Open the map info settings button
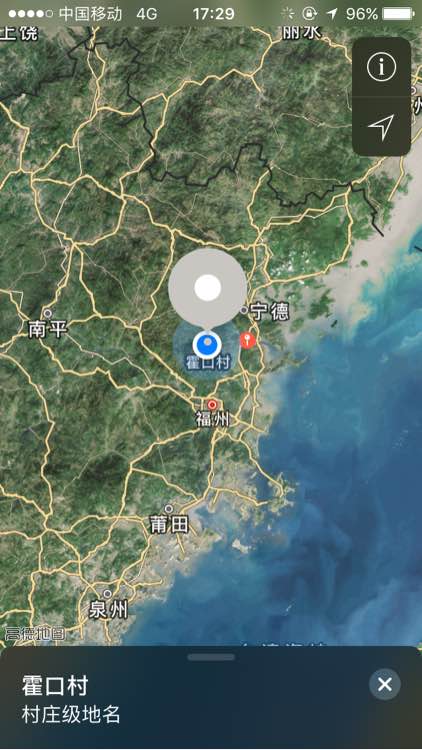Image resolution: width=422 pixels, height=750 pixels. (381, 67)
